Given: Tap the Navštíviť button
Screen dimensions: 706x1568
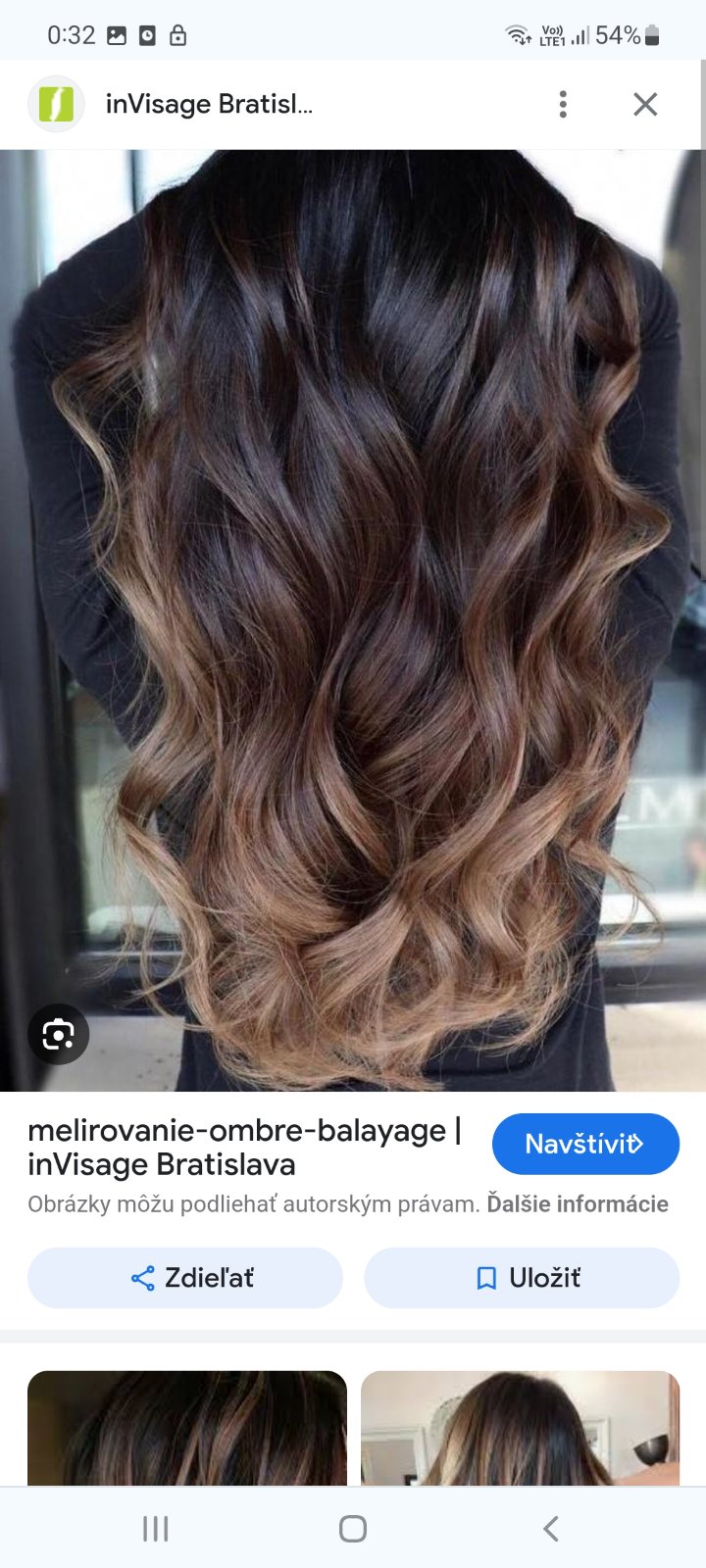Looking at the screenshot, I should 584,1144.
